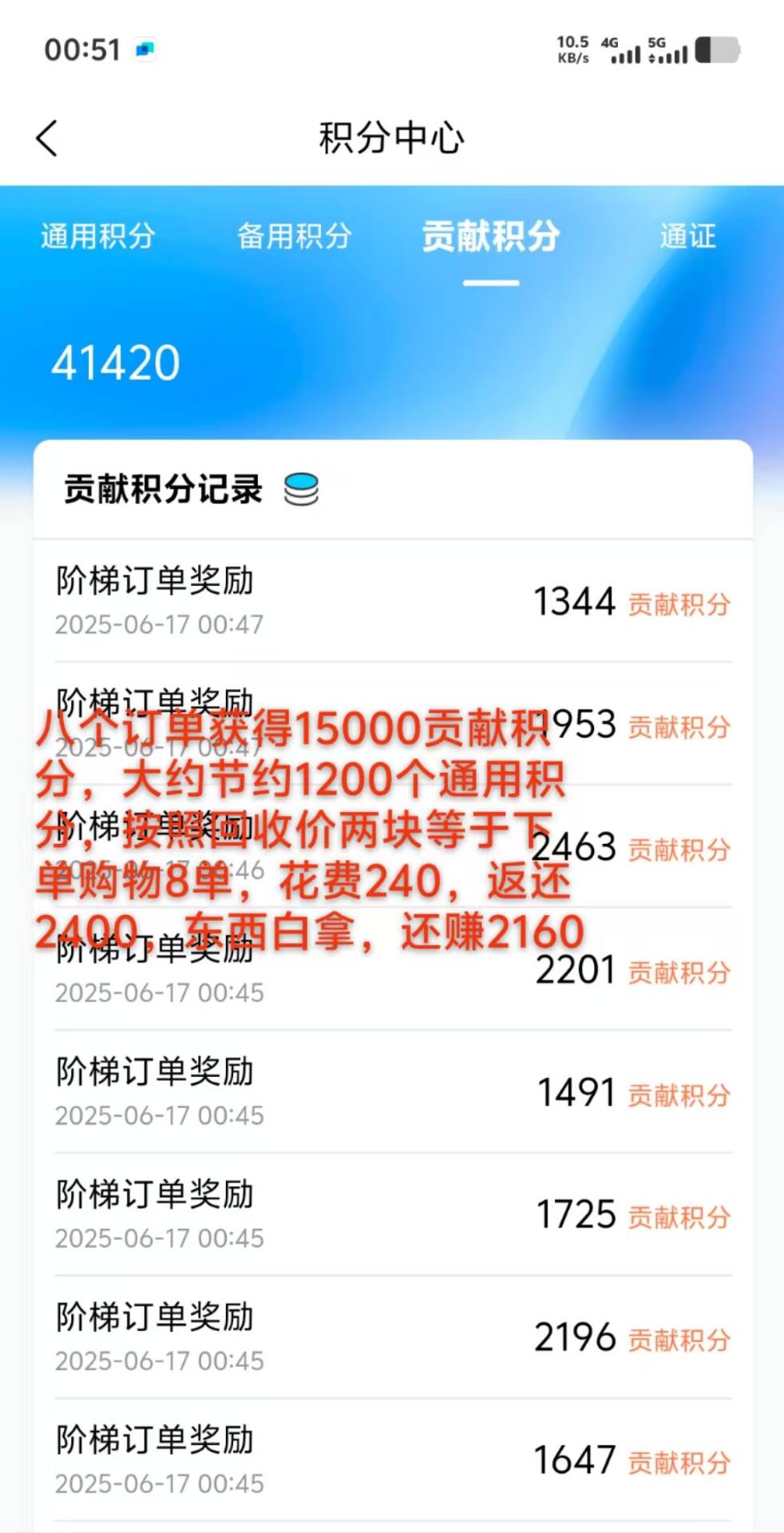Viewport: 784px width, 1533px height.
Task: Tap the coin stack icon beside 贡献积分记录
Action: pyautogui.click(x=302, y=489)
